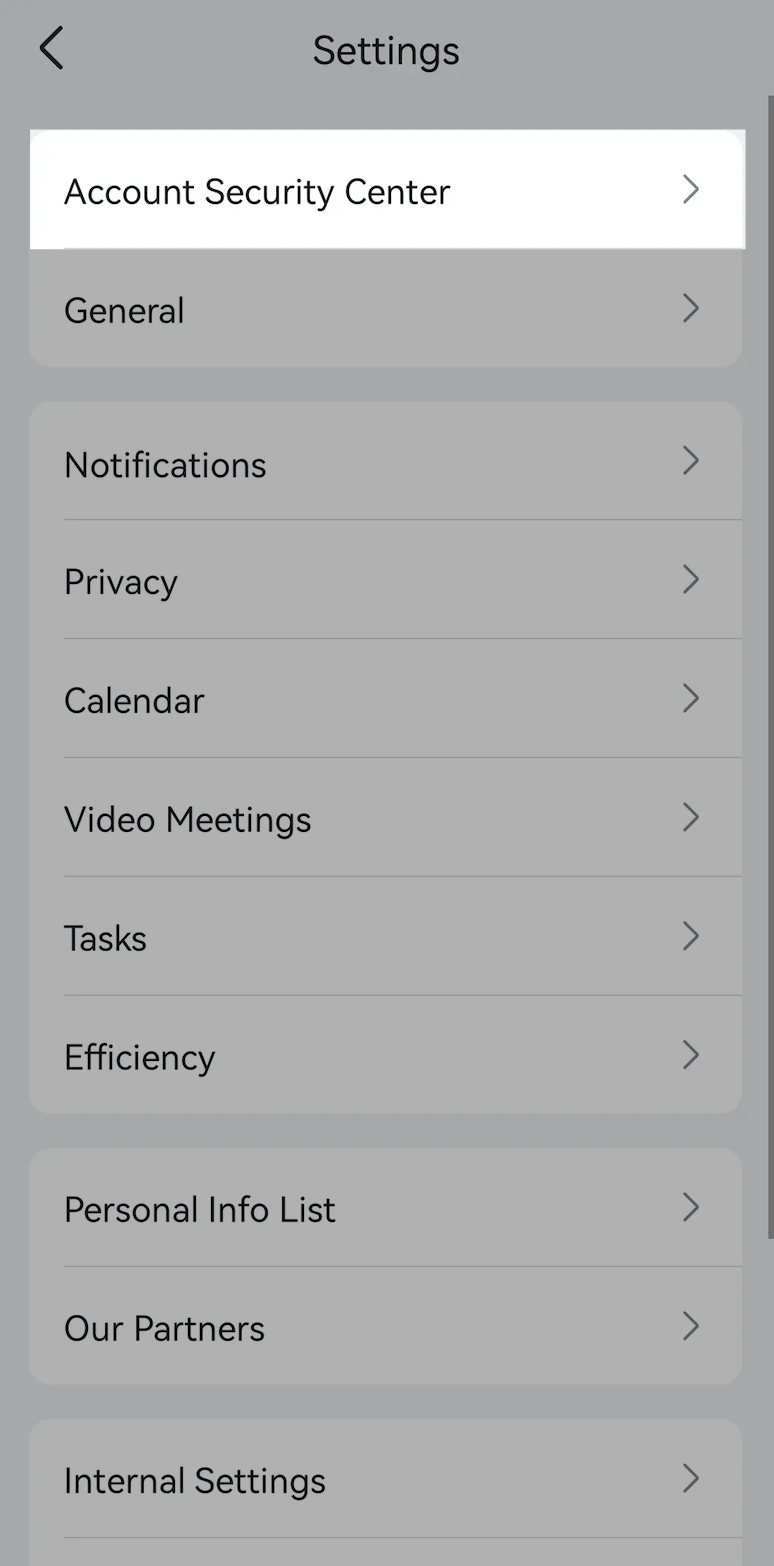Tap the Settings title at the top
The width and height of the screenshot is (774, 1566).
click(x=386, y=49)
